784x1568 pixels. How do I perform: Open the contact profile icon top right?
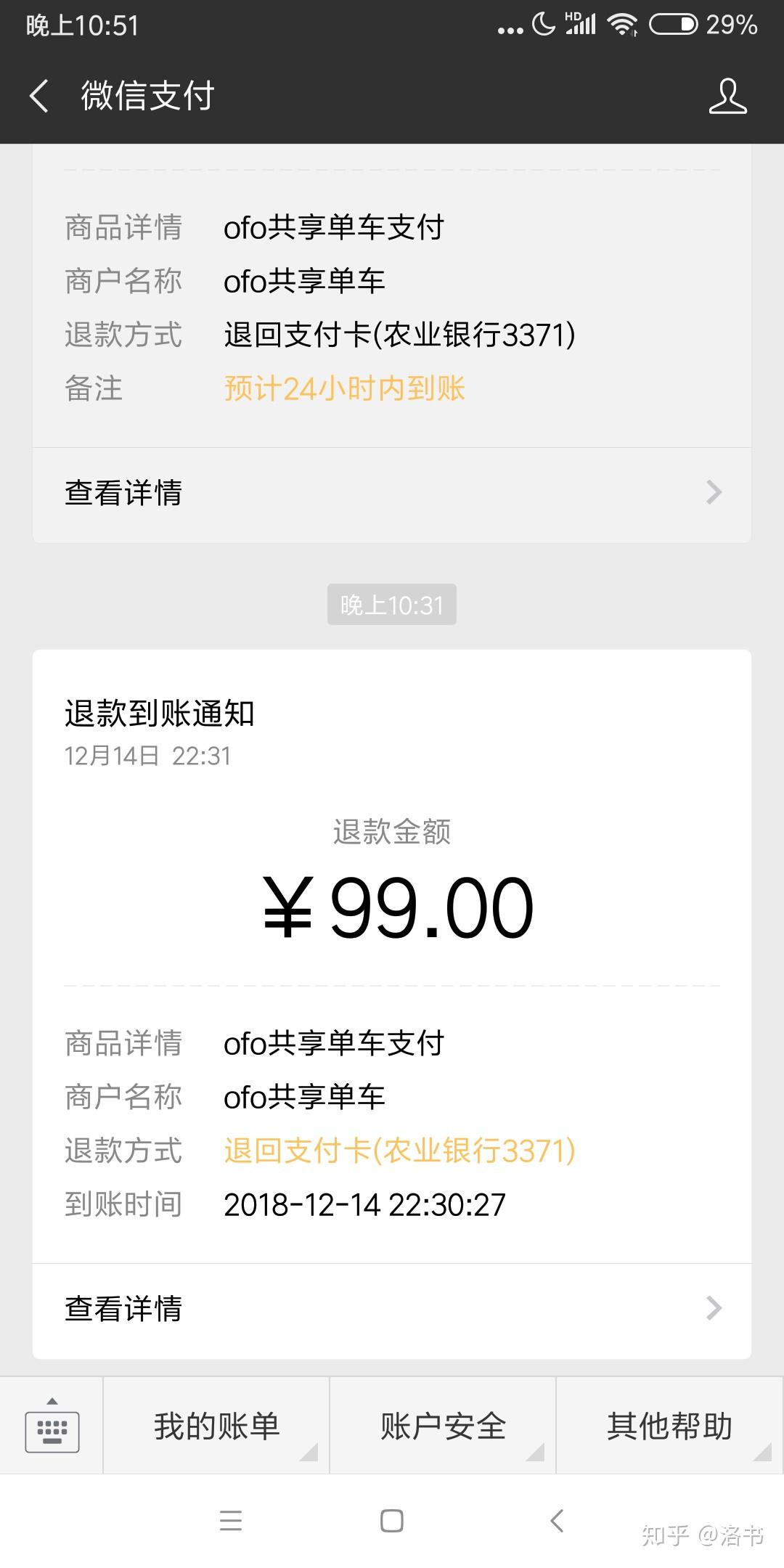(729, 97)
